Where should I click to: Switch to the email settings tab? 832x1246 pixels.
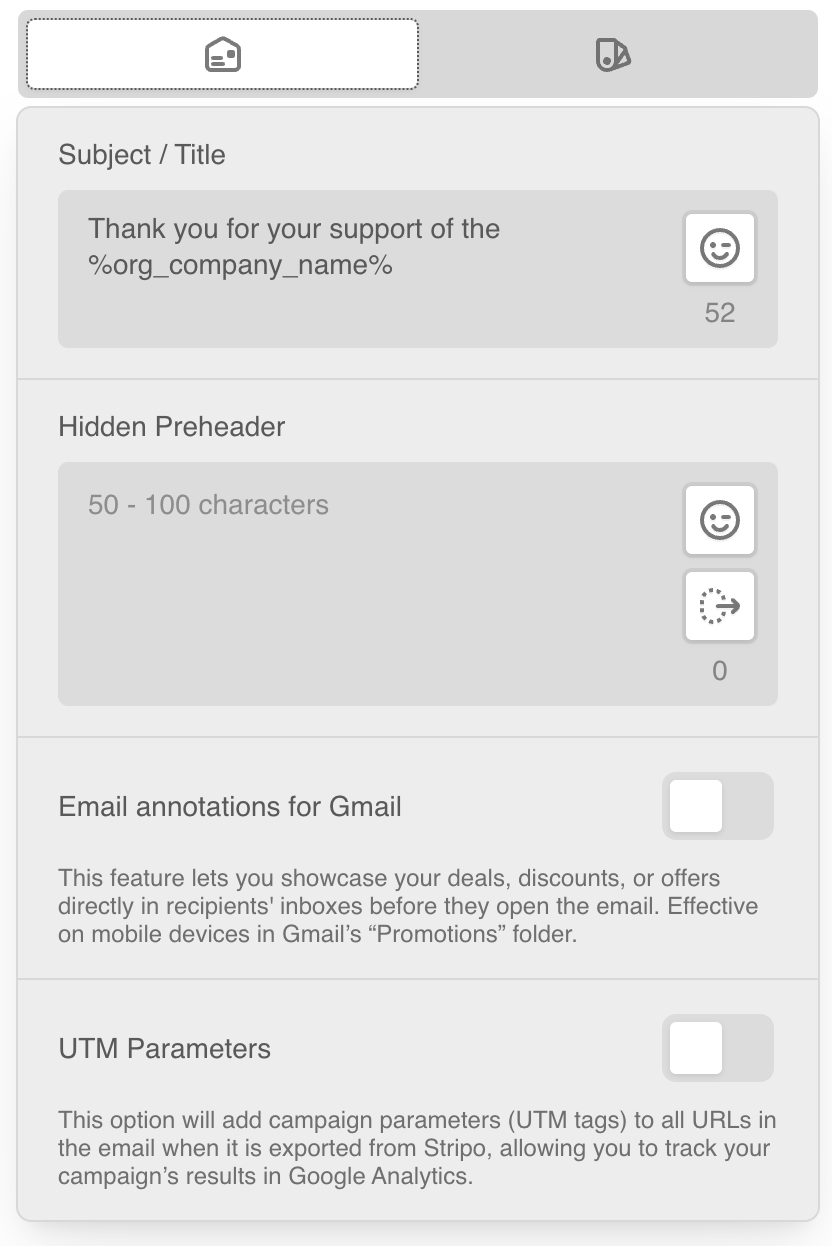pyautogui.click(x=222, y=54)
